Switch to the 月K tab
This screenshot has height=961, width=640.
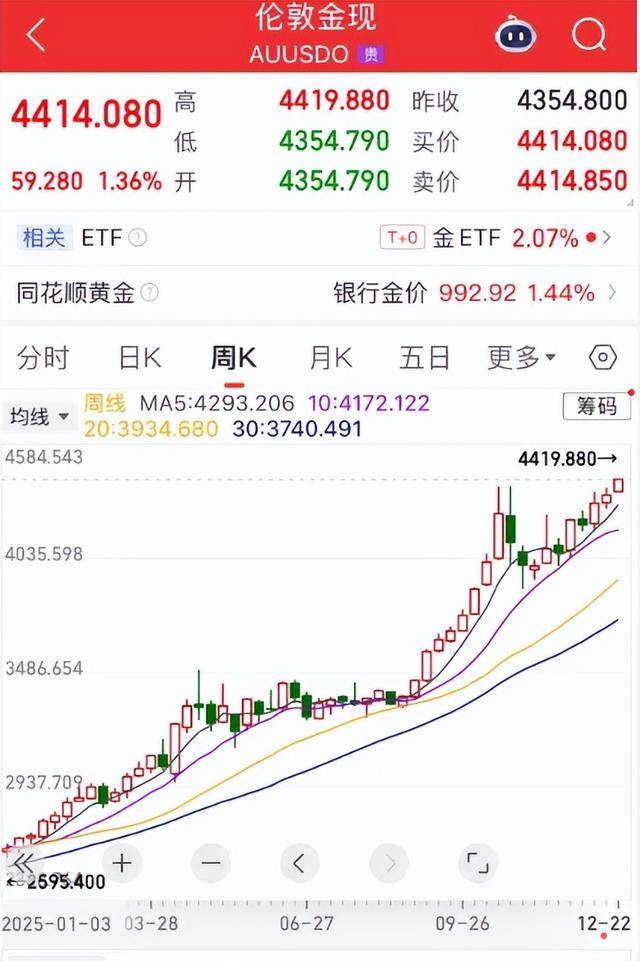330,357
